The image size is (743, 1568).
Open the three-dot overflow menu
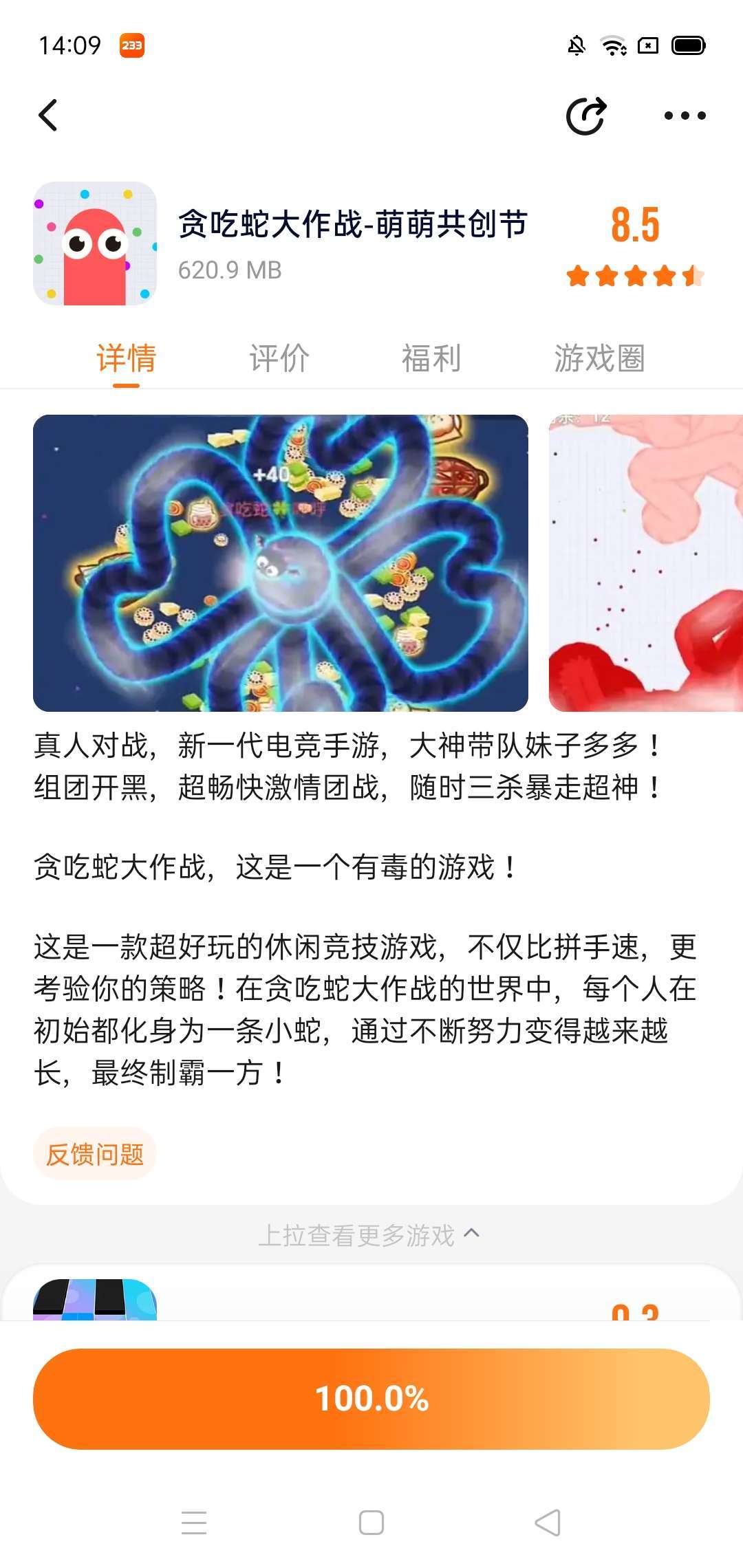[x=685, y=116]
